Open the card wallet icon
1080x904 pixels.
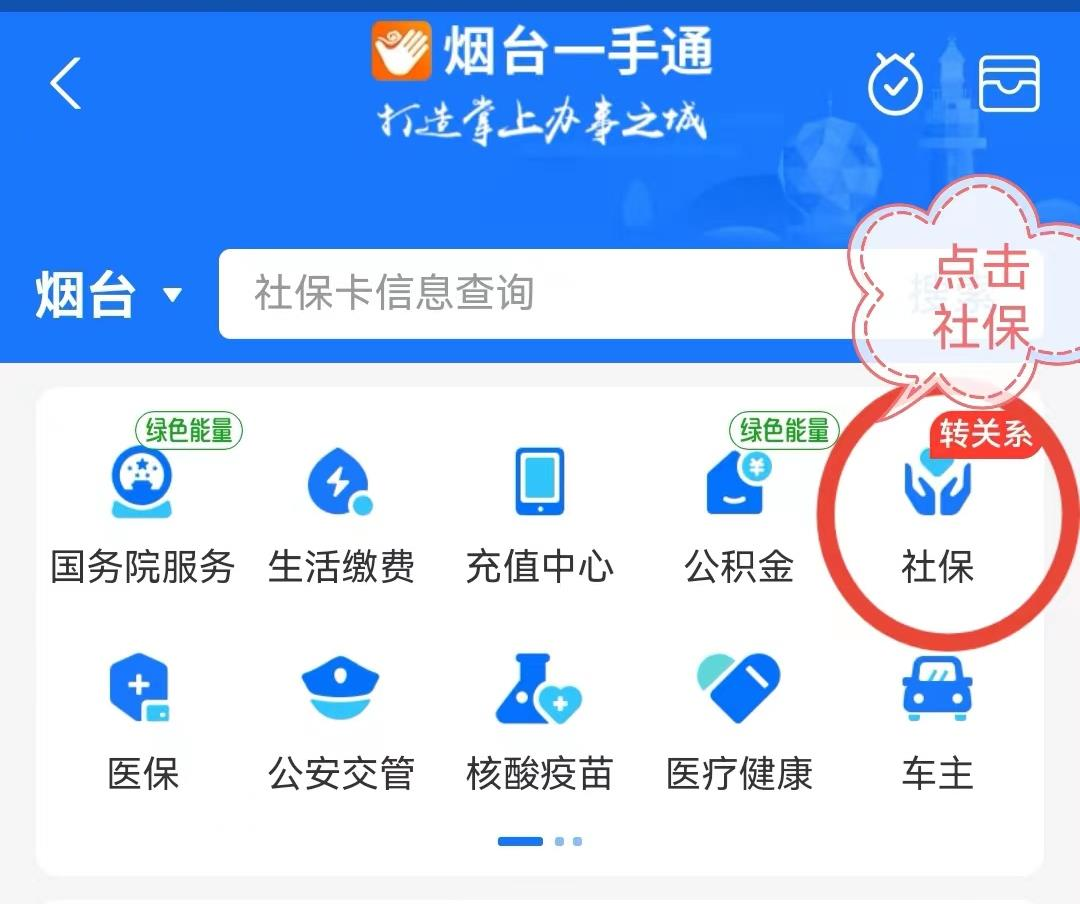(x=1010, y=85)
